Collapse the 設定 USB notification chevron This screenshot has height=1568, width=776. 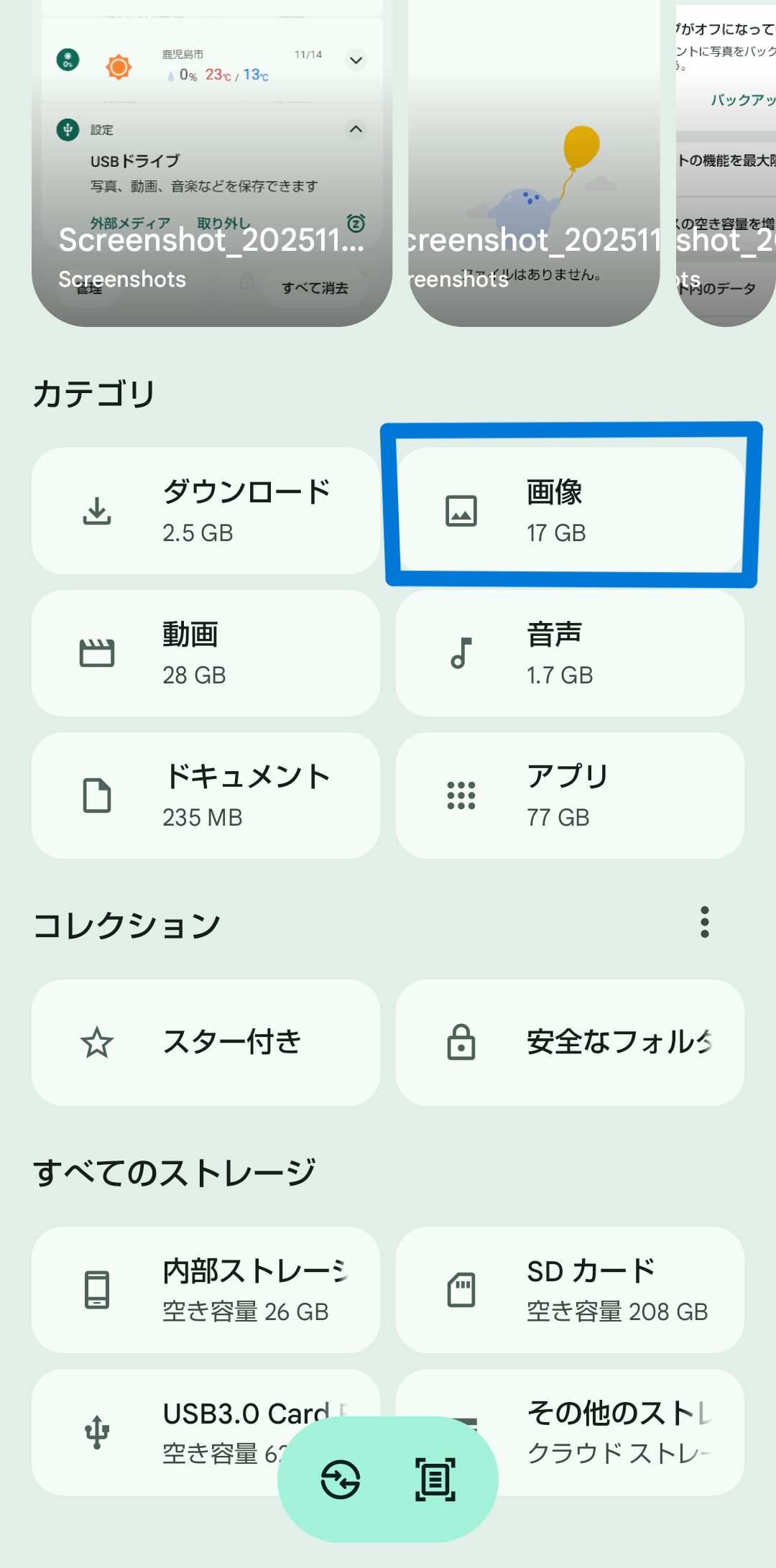click(x=355, y=130)
